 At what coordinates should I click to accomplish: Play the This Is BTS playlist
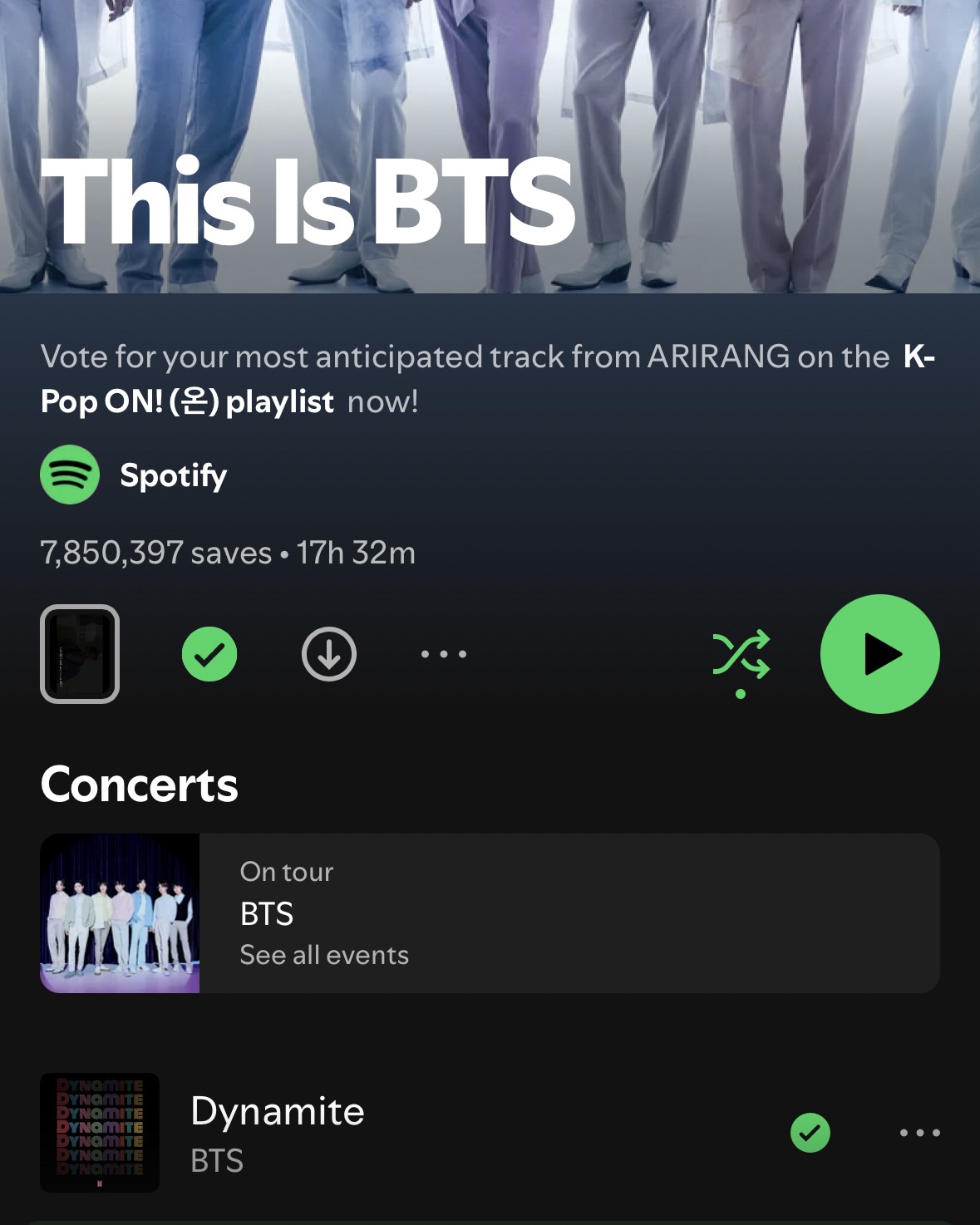(879, 654)
